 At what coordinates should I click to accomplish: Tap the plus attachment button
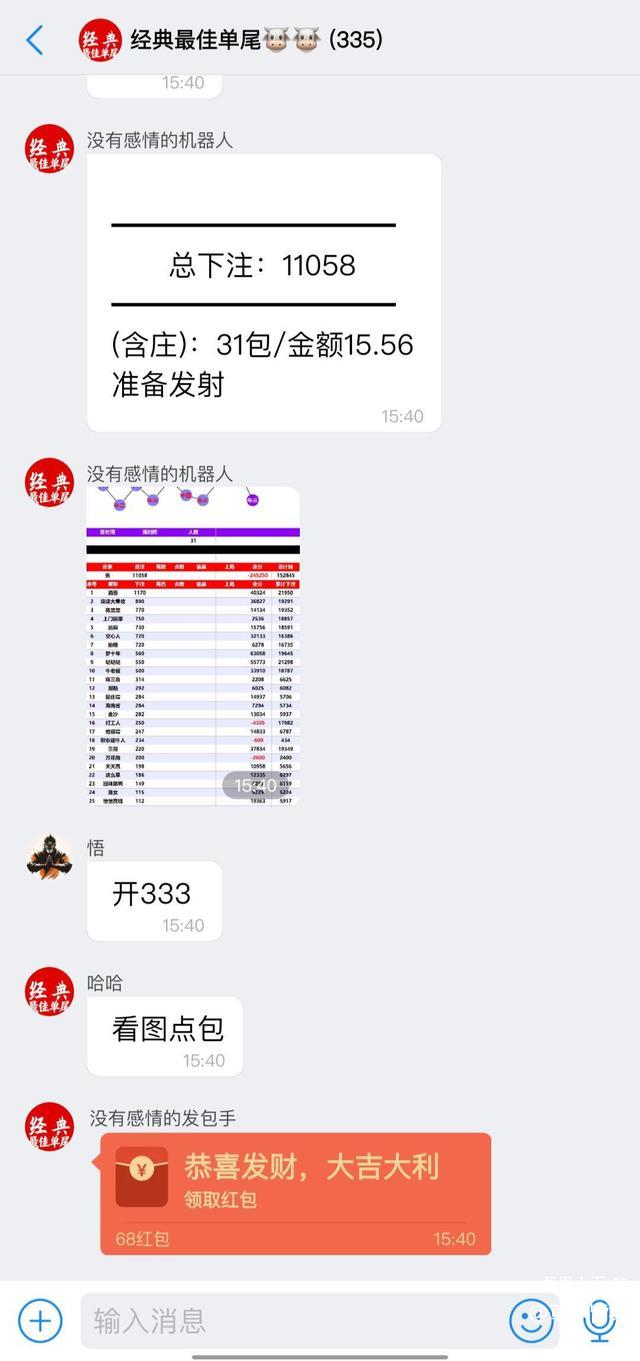[40, 1320]
